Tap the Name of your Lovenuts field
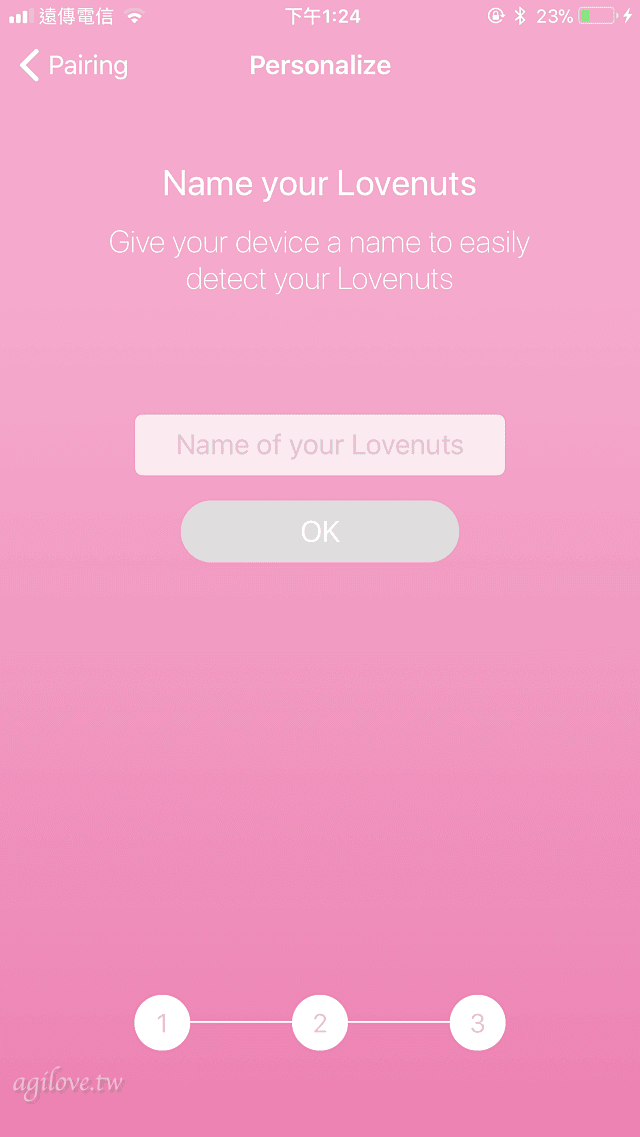The height and width of the screenshot is (1137, 640). point(320,445)
